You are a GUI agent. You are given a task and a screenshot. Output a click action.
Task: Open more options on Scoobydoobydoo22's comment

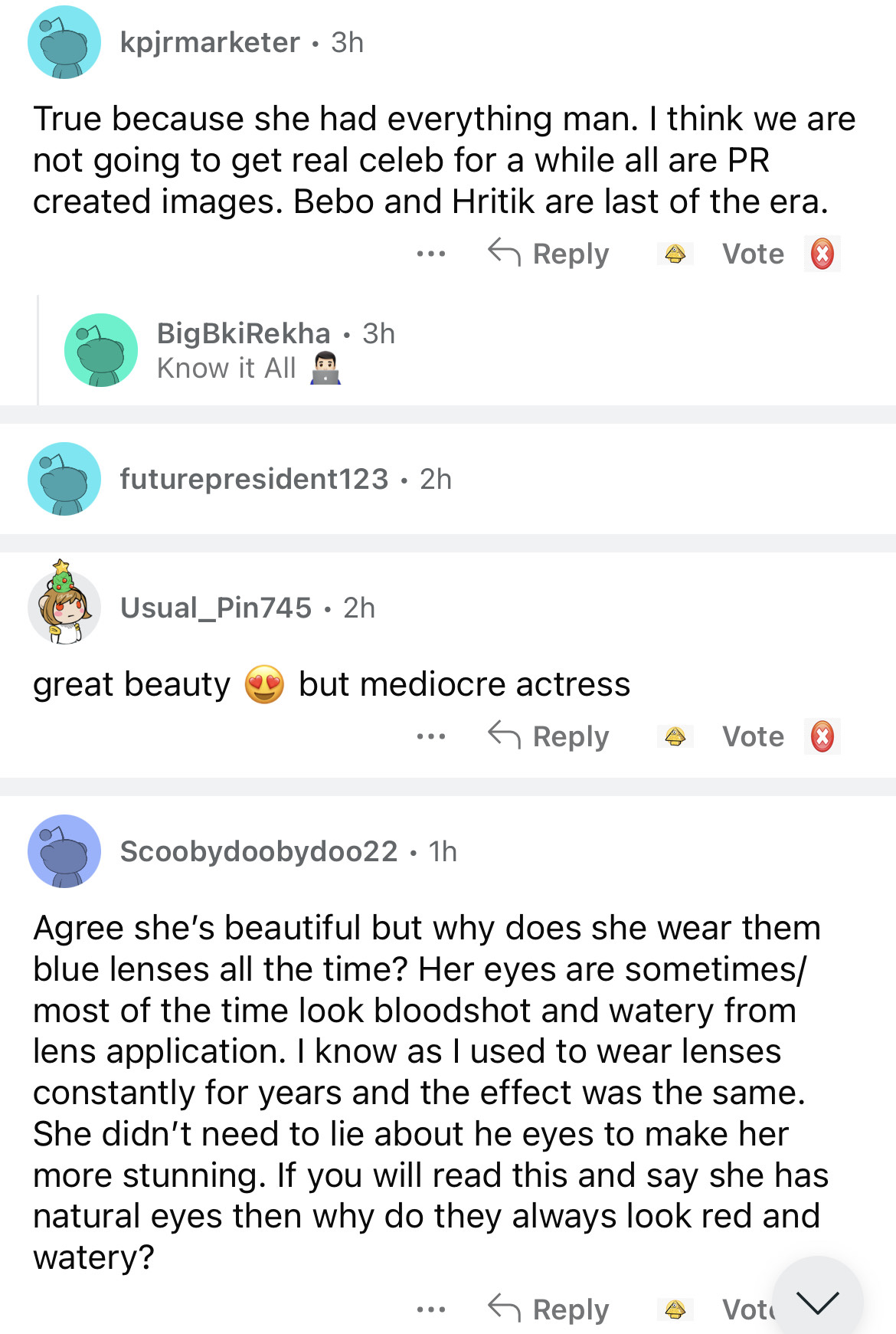click(x=430, y=1309)
